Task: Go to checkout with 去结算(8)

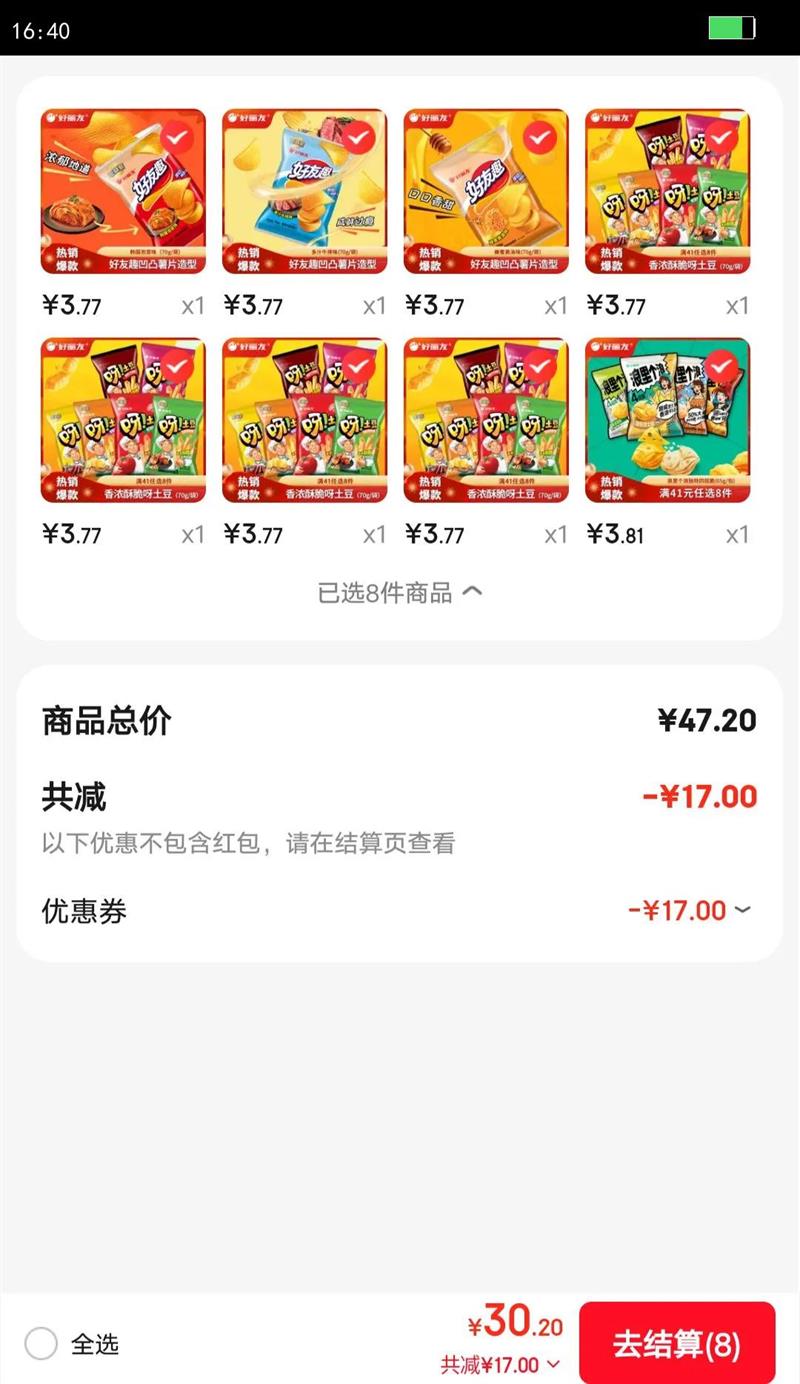Action: pyautogui.click(x=677, y=1344)
